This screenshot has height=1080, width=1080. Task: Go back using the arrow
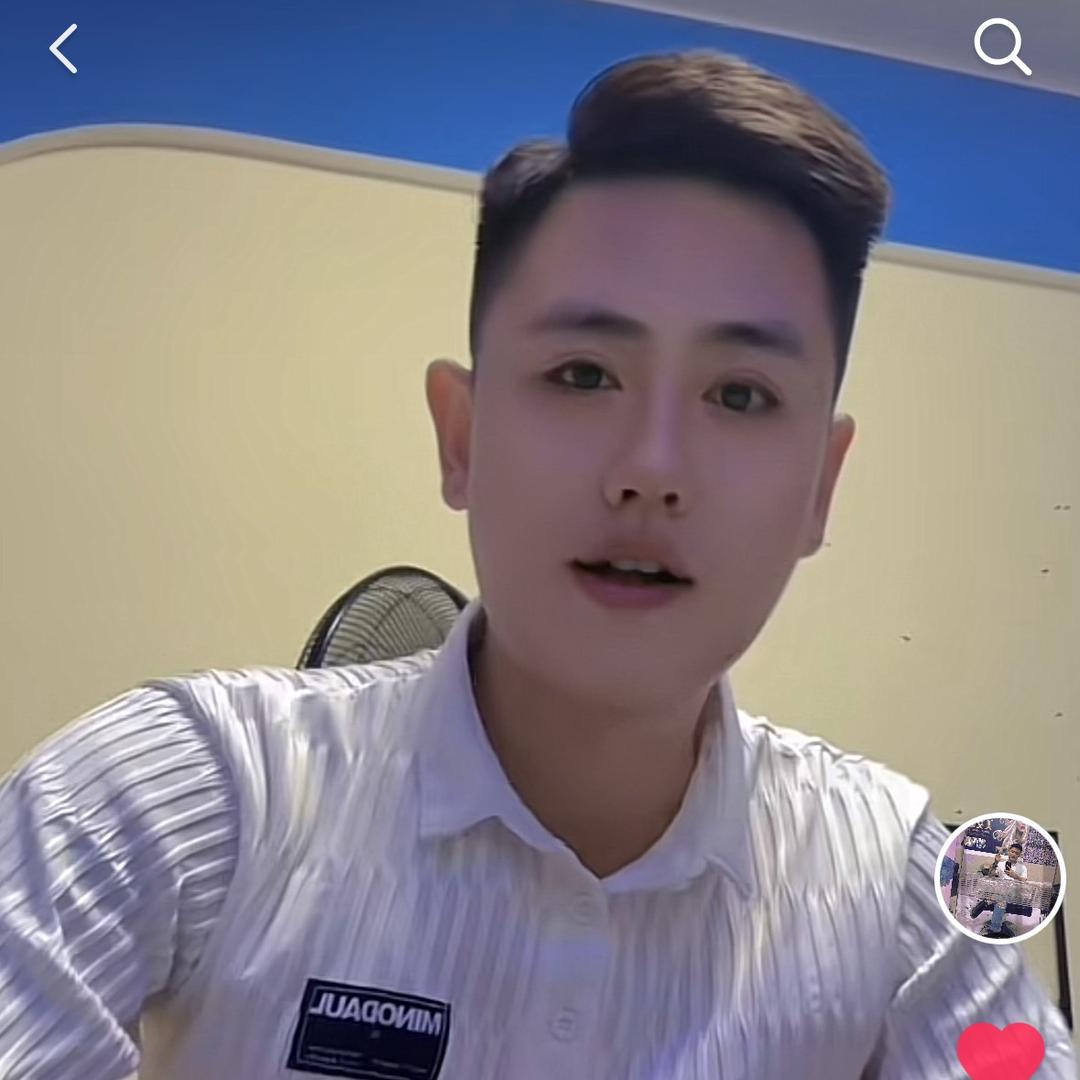(x=63, y=49)
